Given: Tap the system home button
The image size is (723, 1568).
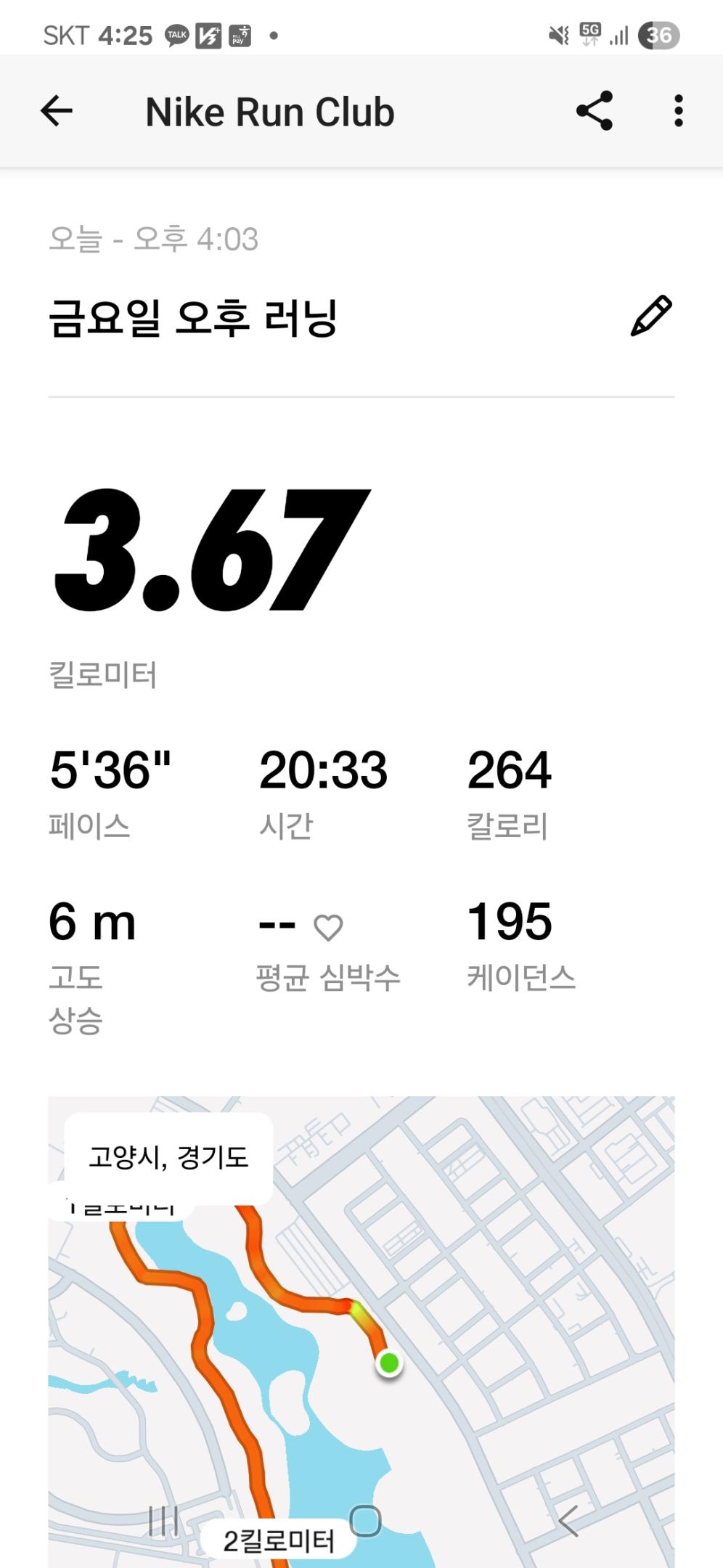Looking at the screenshot, I should (365, 1521).
